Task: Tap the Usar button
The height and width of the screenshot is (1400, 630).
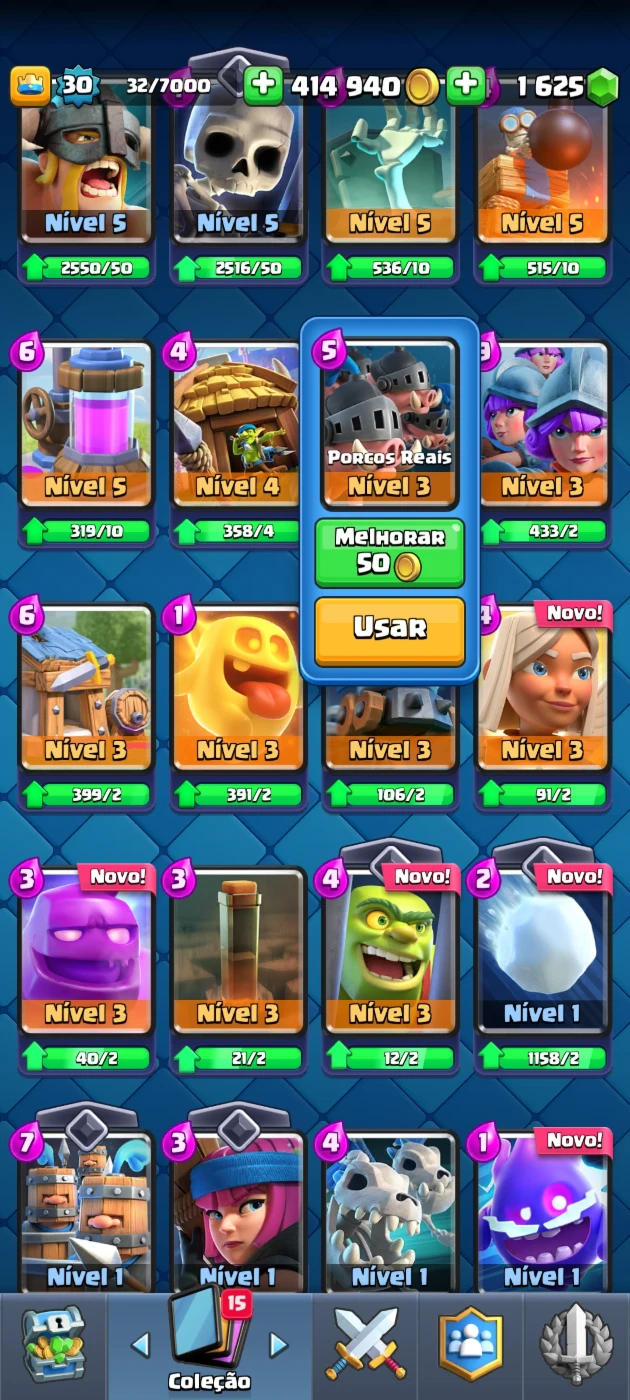Action: tap(389, 630)
